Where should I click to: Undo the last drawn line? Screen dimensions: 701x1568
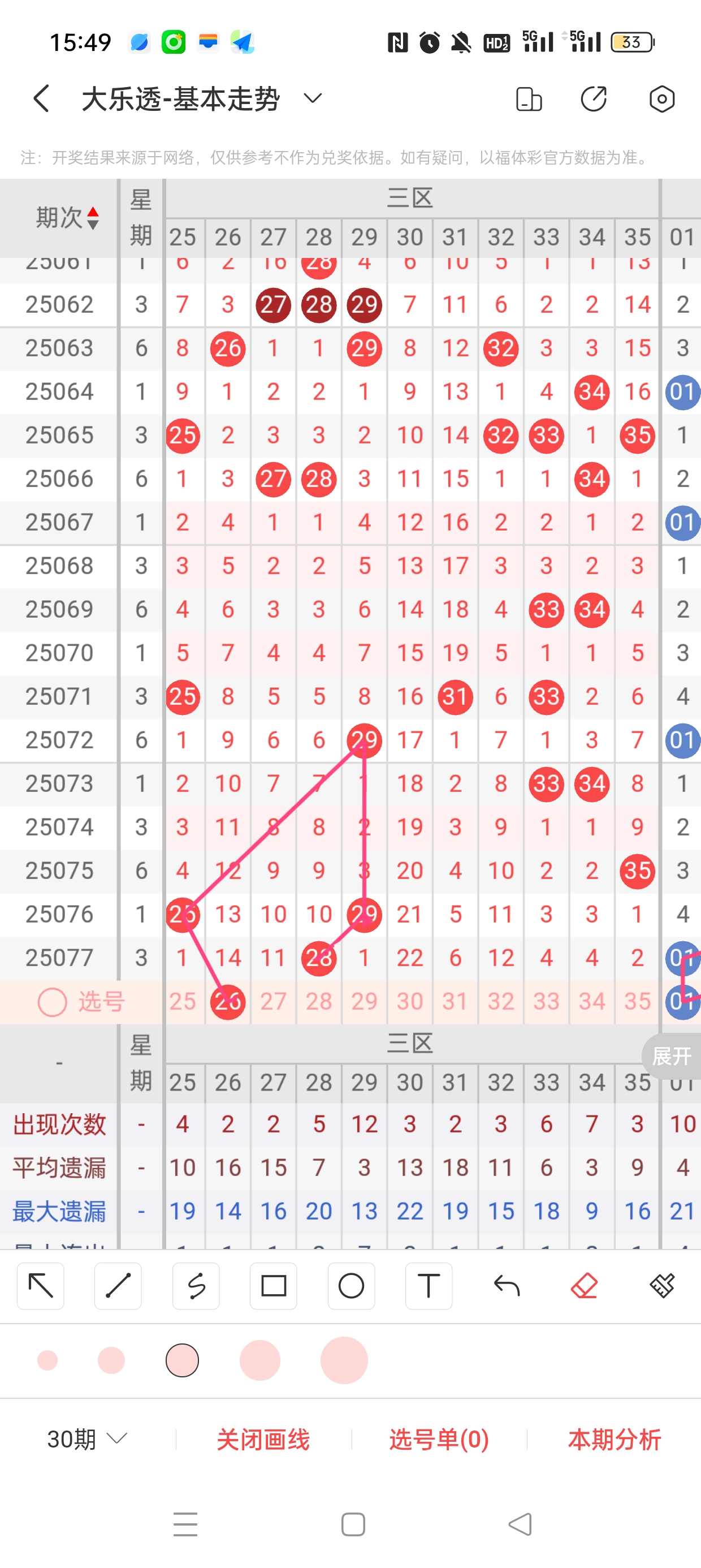tap(507, 1286)
